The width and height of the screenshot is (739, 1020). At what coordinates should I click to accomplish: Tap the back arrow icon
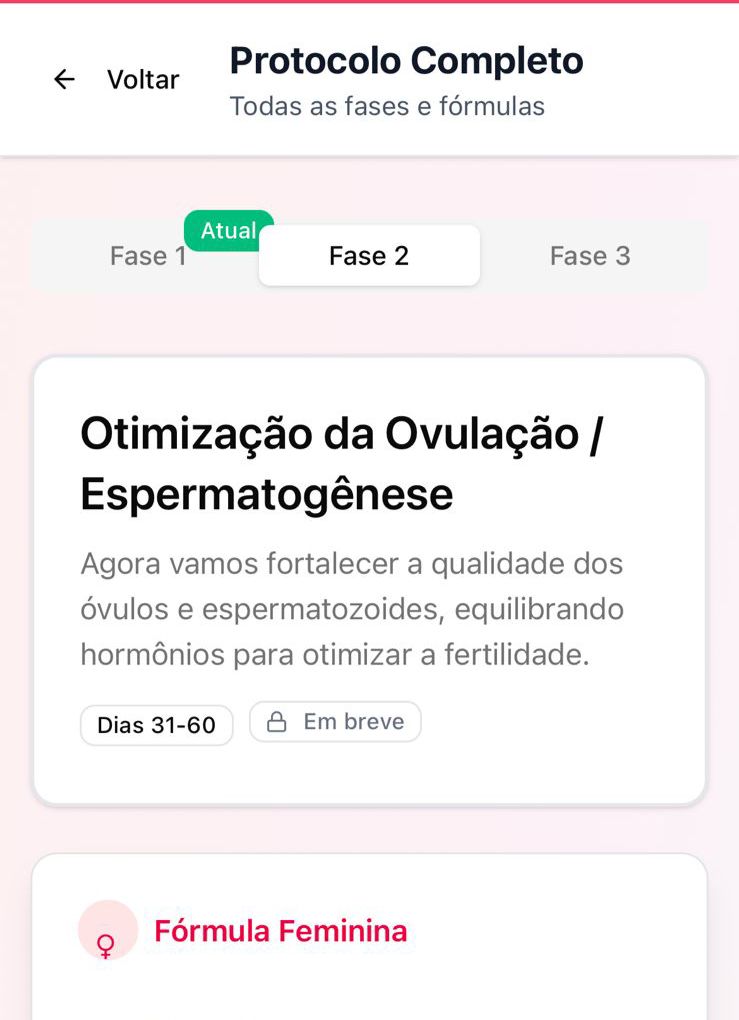(64, 79)
